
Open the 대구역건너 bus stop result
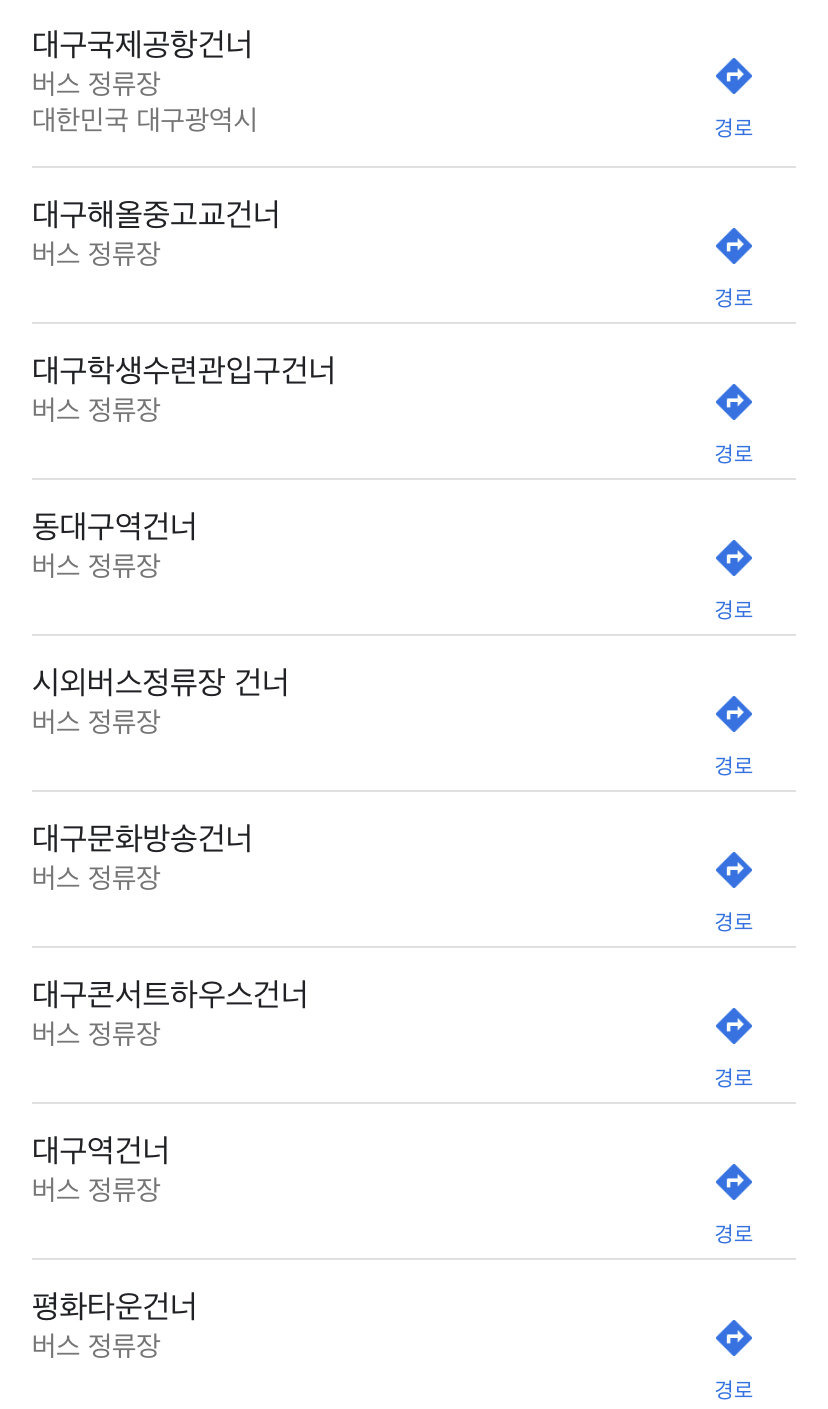[x=101, y=1152]
